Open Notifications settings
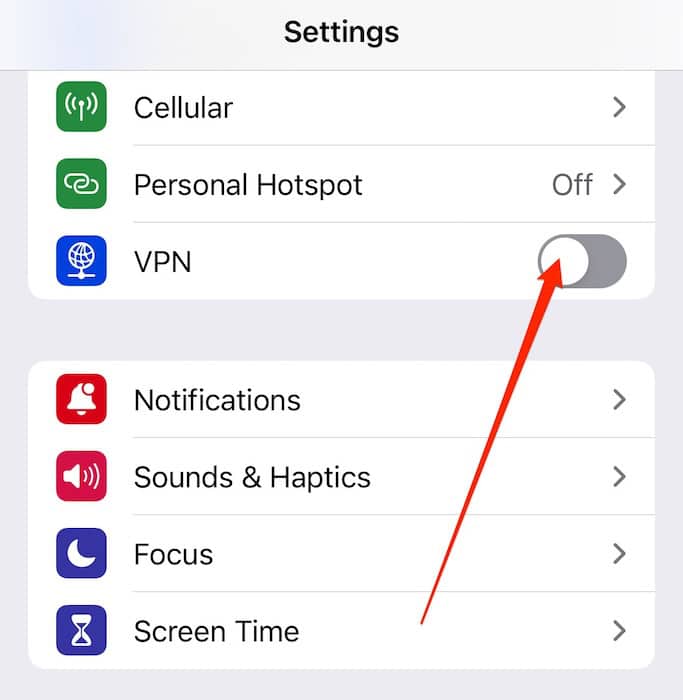This screenshot has width=683, height=700. (340, 400)
